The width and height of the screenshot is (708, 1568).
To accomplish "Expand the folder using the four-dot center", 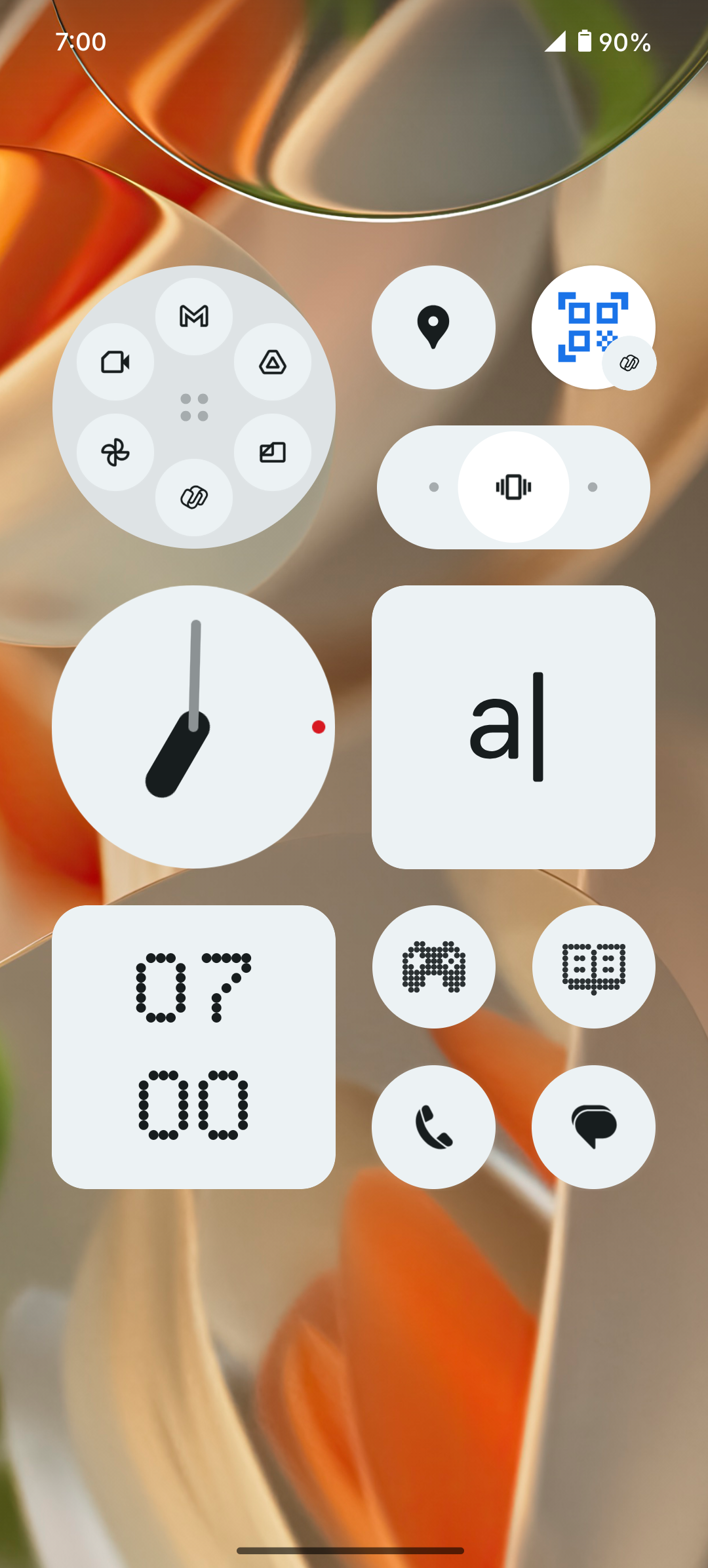I will pos(194,407).
